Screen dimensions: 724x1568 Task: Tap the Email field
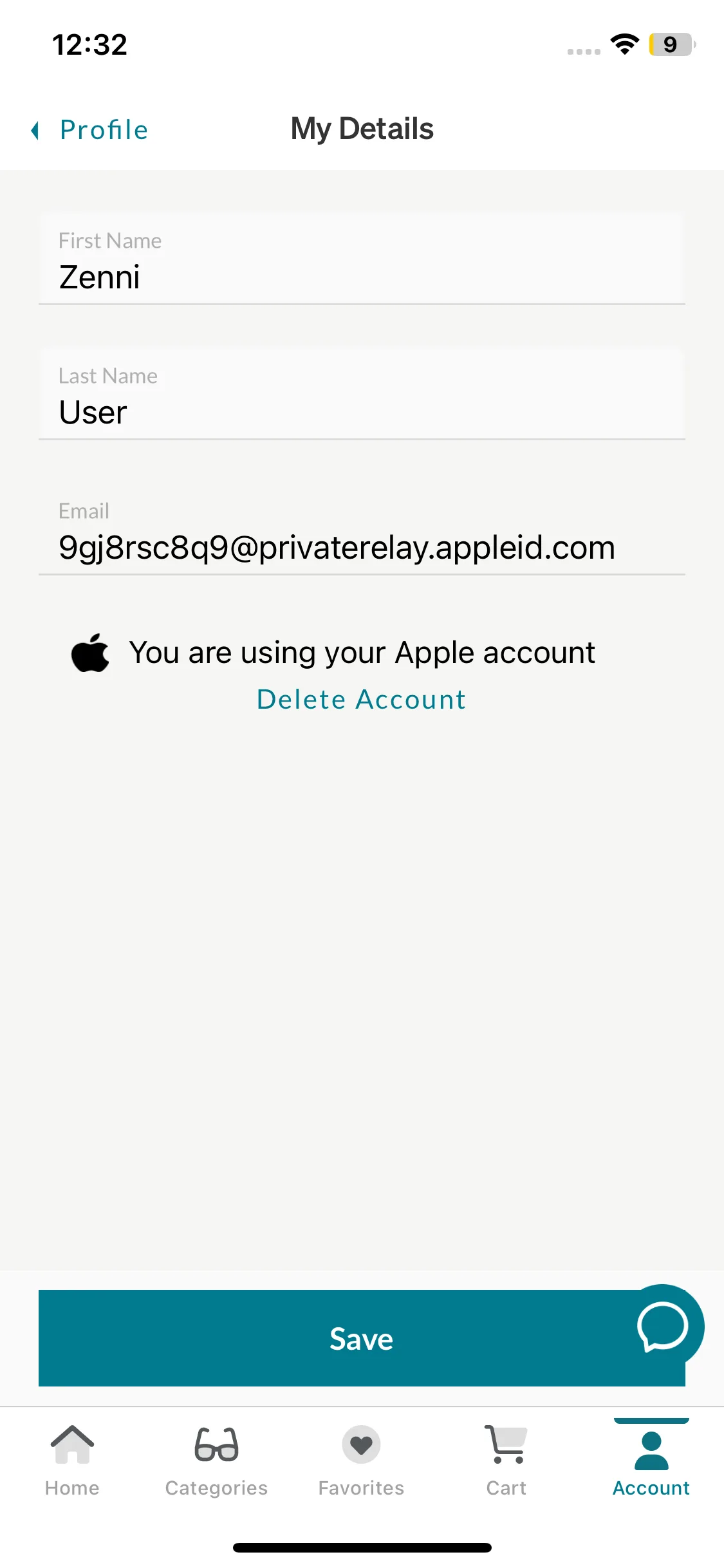[x=360, y=547]
